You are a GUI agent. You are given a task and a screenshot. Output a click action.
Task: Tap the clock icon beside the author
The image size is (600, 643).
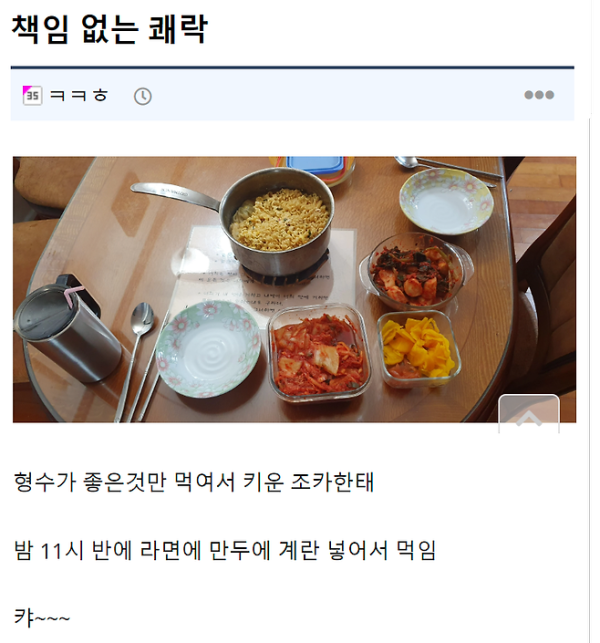(143, 96)
